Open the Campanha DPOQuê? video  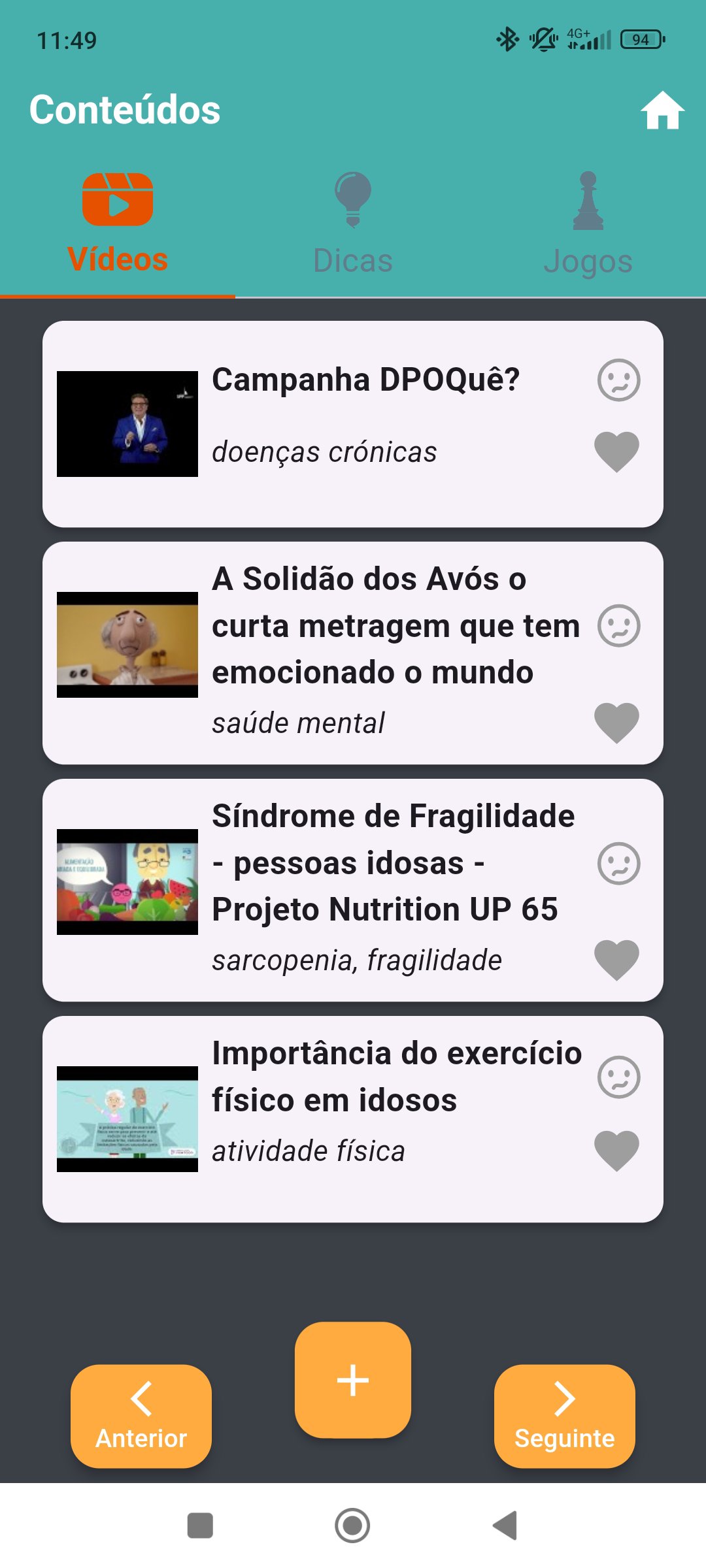[x=365, y=380]
